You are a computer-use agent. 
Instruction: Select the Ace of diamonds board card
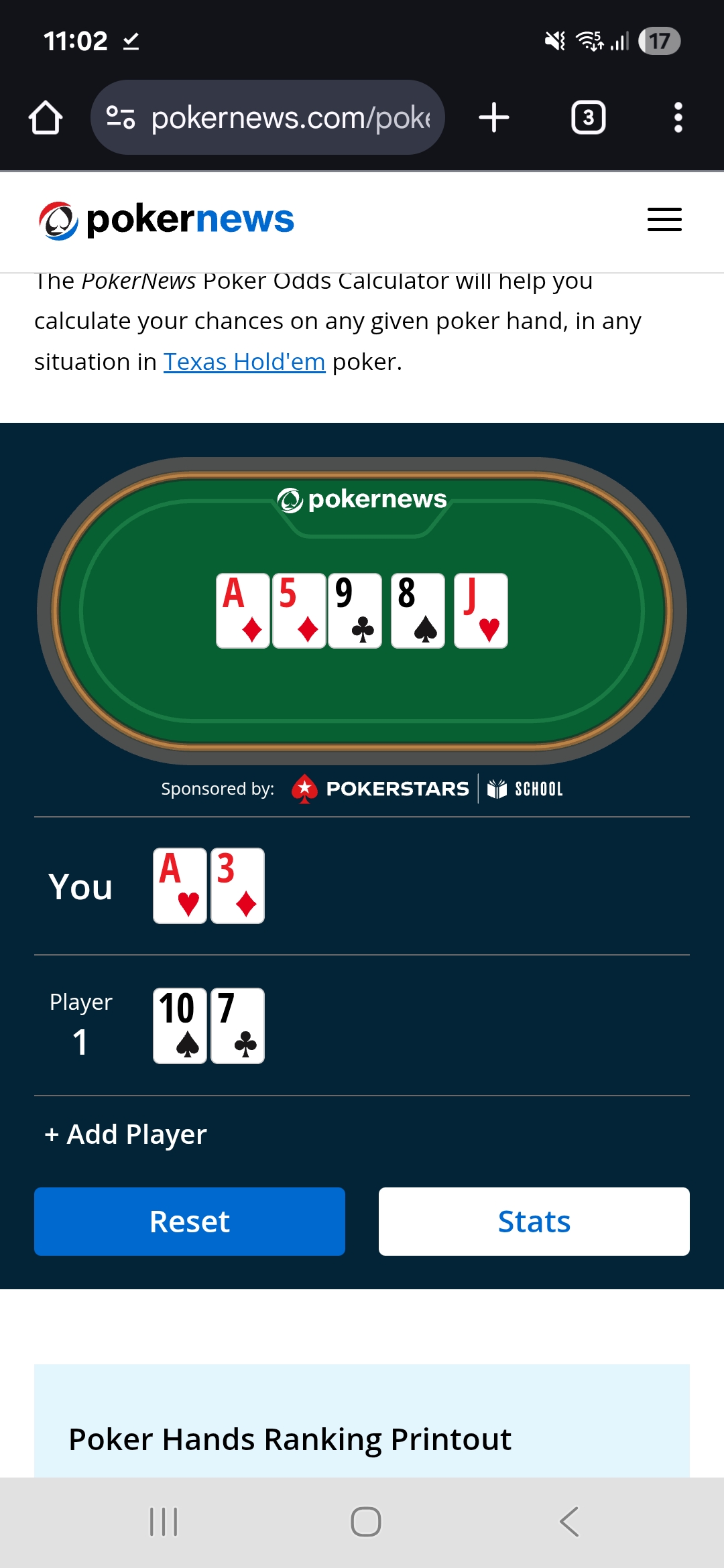point(243,610)
